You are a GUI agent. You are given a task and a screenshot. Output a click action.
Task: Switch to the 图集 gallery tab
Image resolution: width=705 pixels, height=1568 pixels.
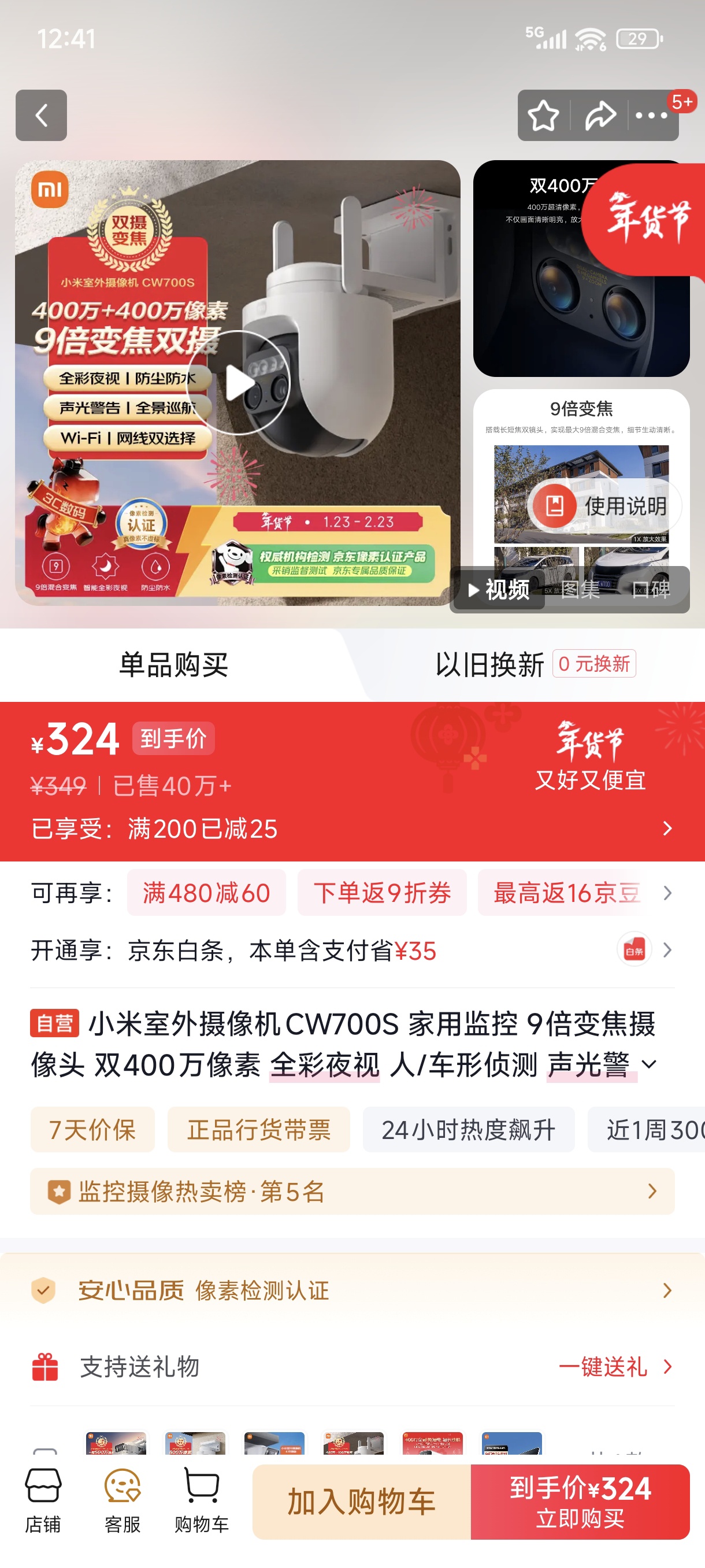click(580, 589)
